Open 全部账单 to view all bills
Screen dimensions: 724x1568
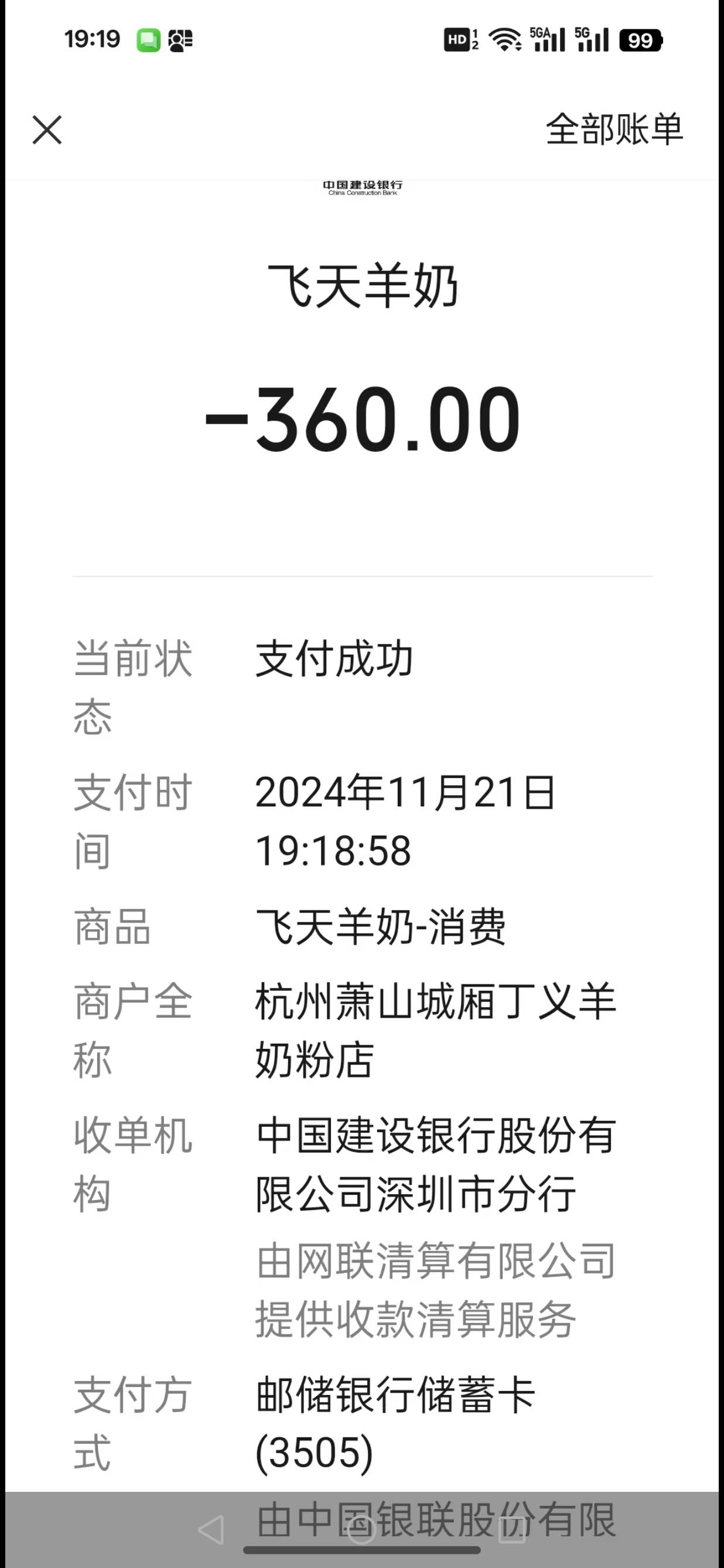point(614,129)
